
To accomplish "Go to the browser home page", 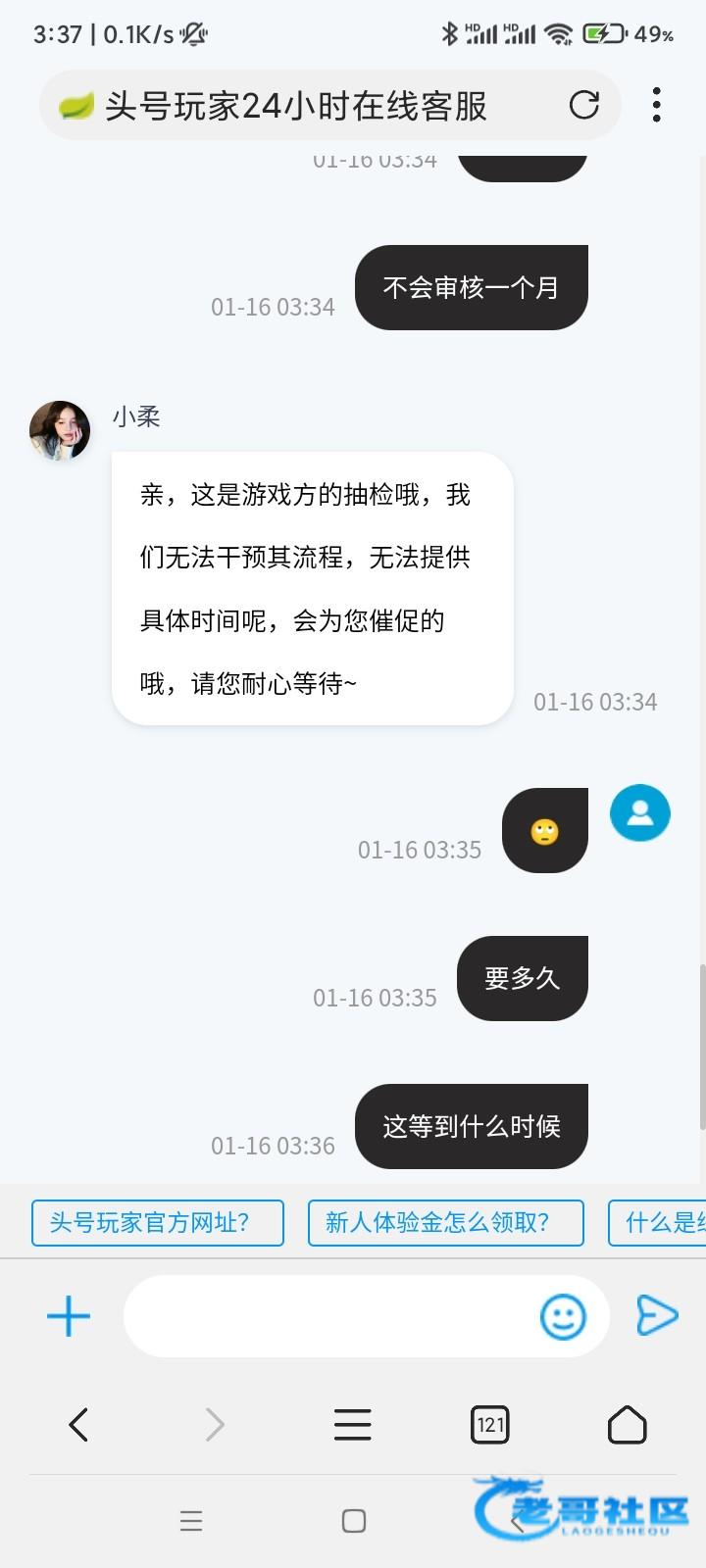I will tap(628, 1425).
